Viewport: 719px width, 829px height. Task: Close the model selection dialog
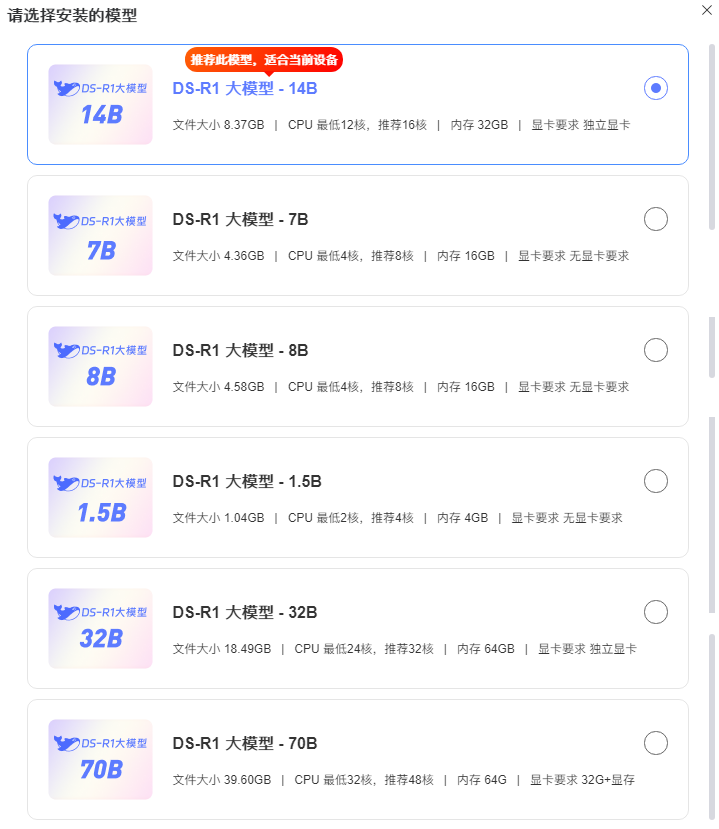707,10
